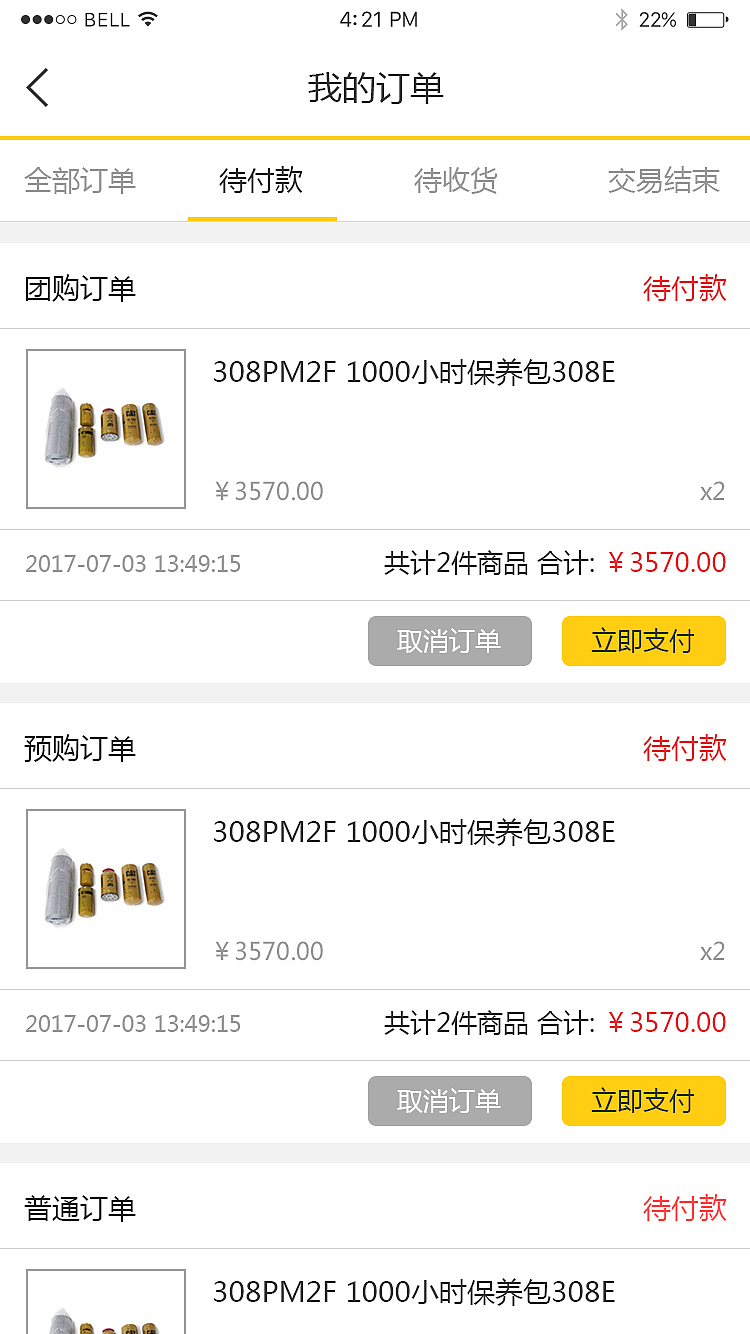Tap 取消订单 on the 预购订单
Image resolution: width=750 pixels, height=1334 pixels.
click(x=449, y=1101)
